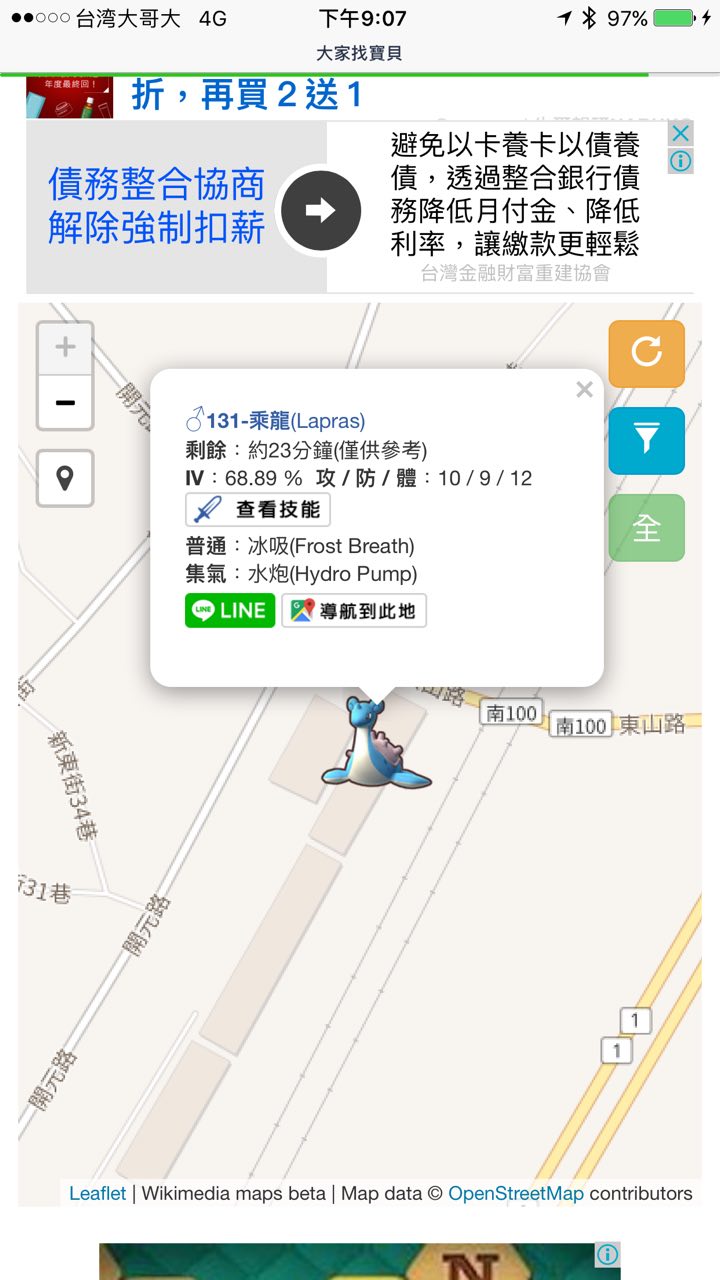Viewport: 720px width, 1280px height.
Task: Close the debt consolidation ad
Action: tap(680, 134)
